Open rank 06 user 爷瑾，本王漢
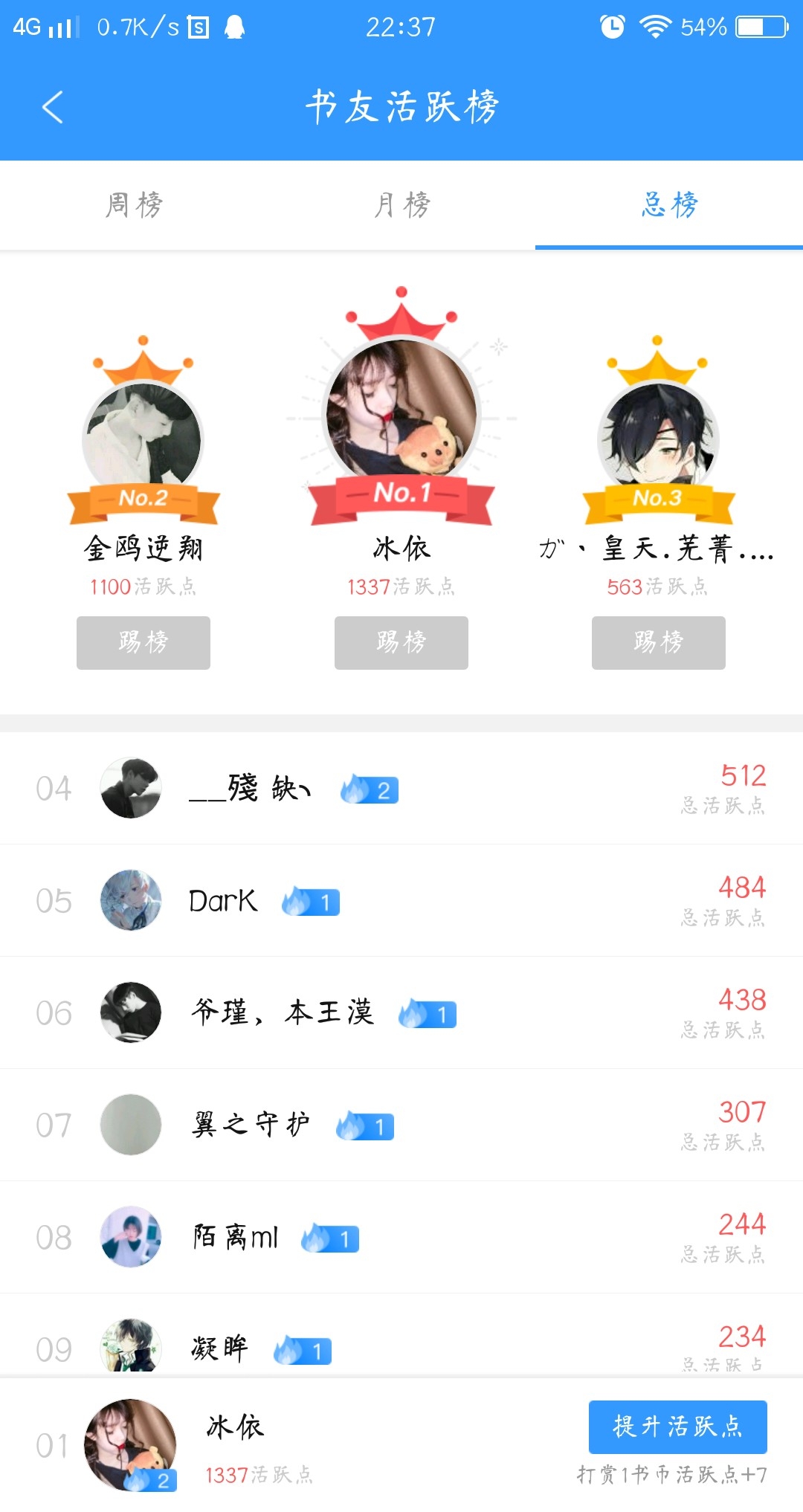 [x=401, y=1012]
